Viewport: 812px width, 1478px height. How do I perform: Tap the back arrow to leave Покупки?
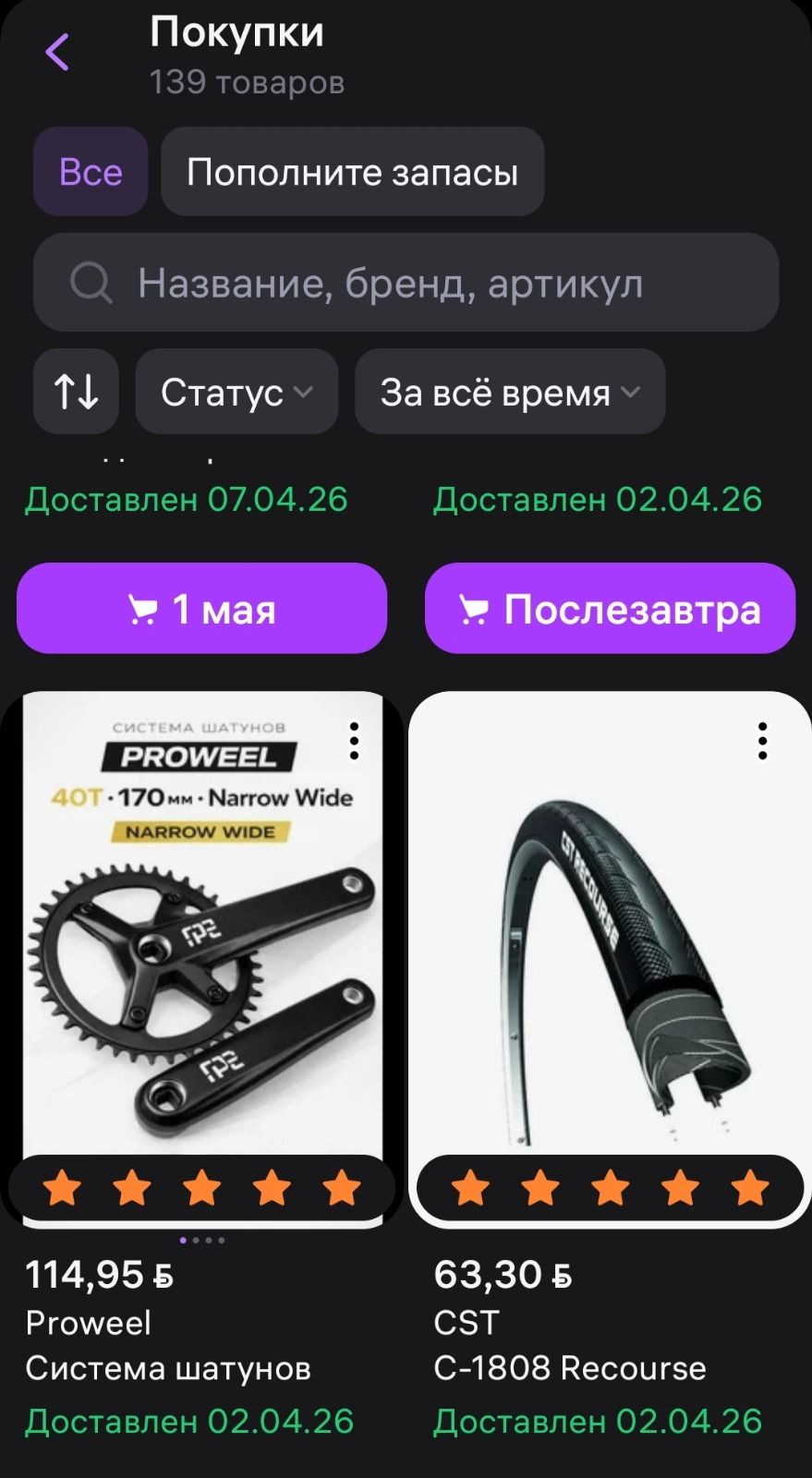(x=57, y=51)
